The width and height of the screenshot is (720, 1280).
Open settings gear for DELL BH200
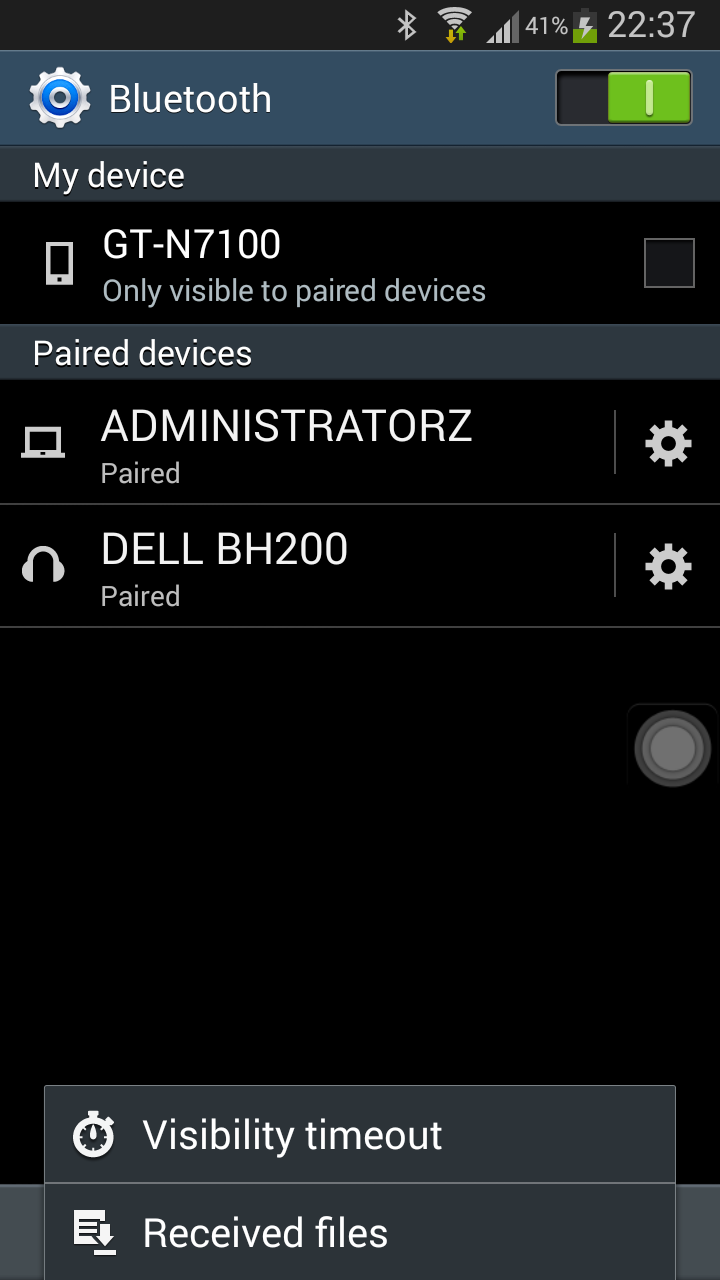668,567
